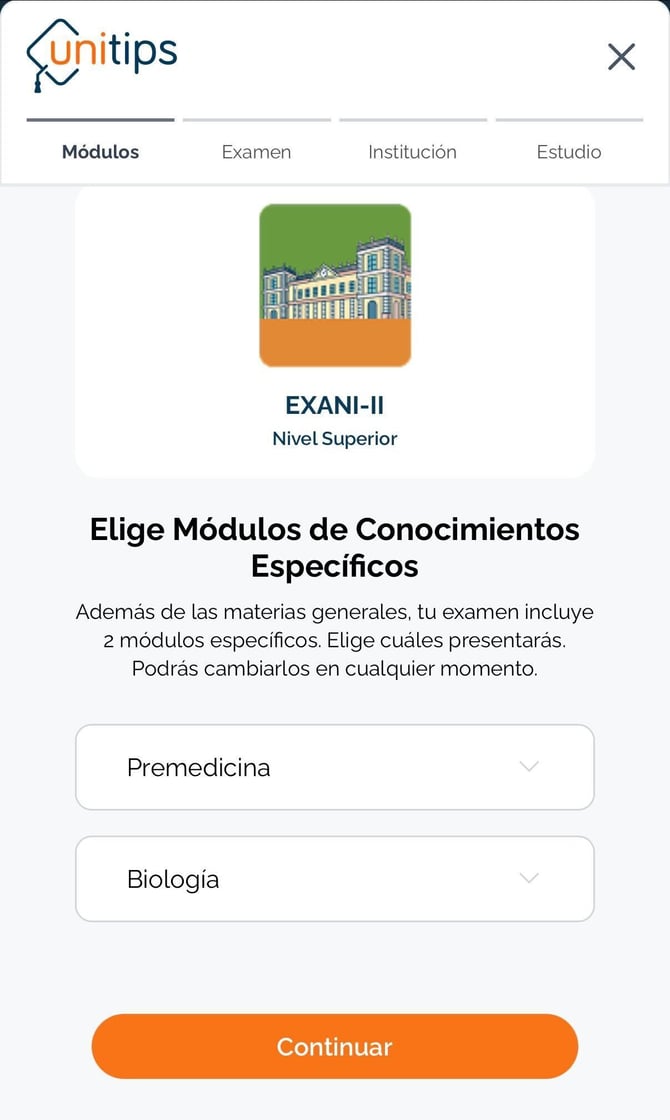Switch to the Examen step
The height and width of the screenshot is (1120, 670).
coord(256,152)
